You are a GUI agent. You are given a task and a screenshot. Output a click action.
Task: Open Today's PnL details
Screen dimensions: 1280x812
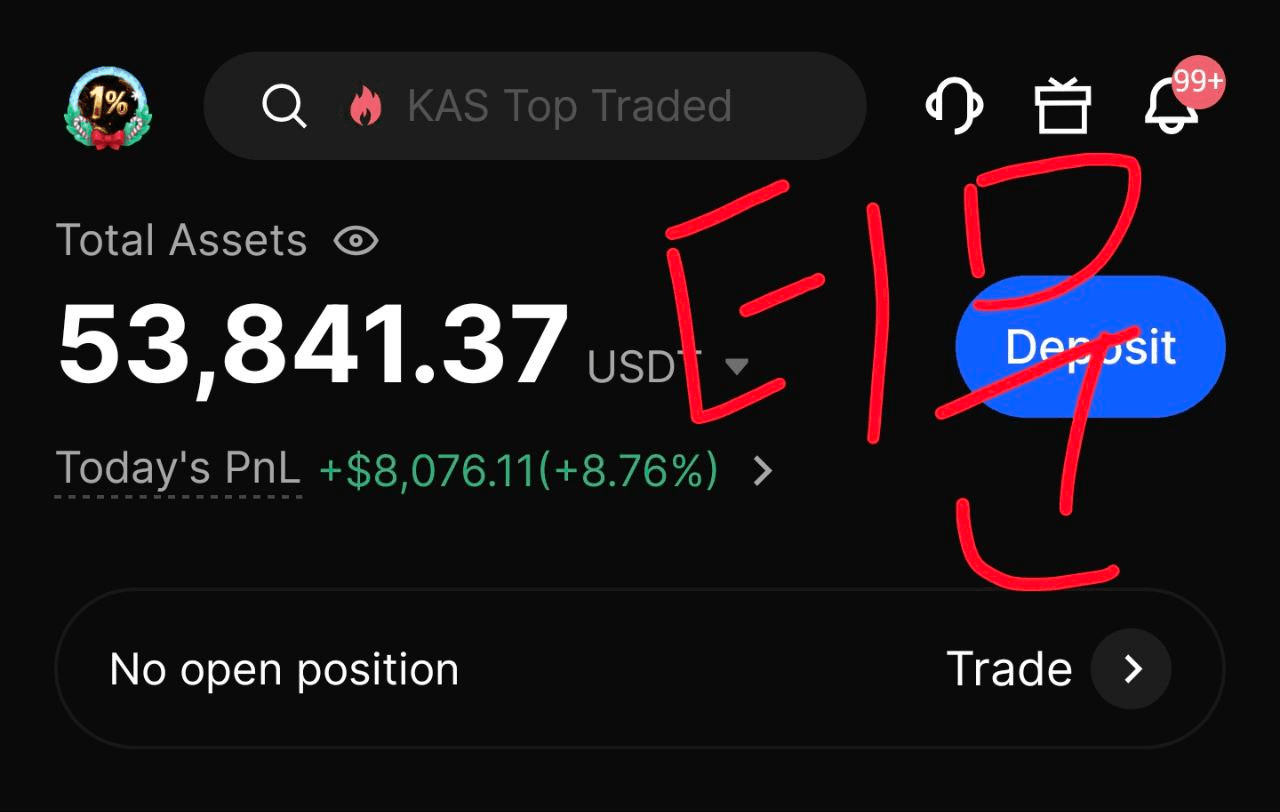(x=763, y=470)
